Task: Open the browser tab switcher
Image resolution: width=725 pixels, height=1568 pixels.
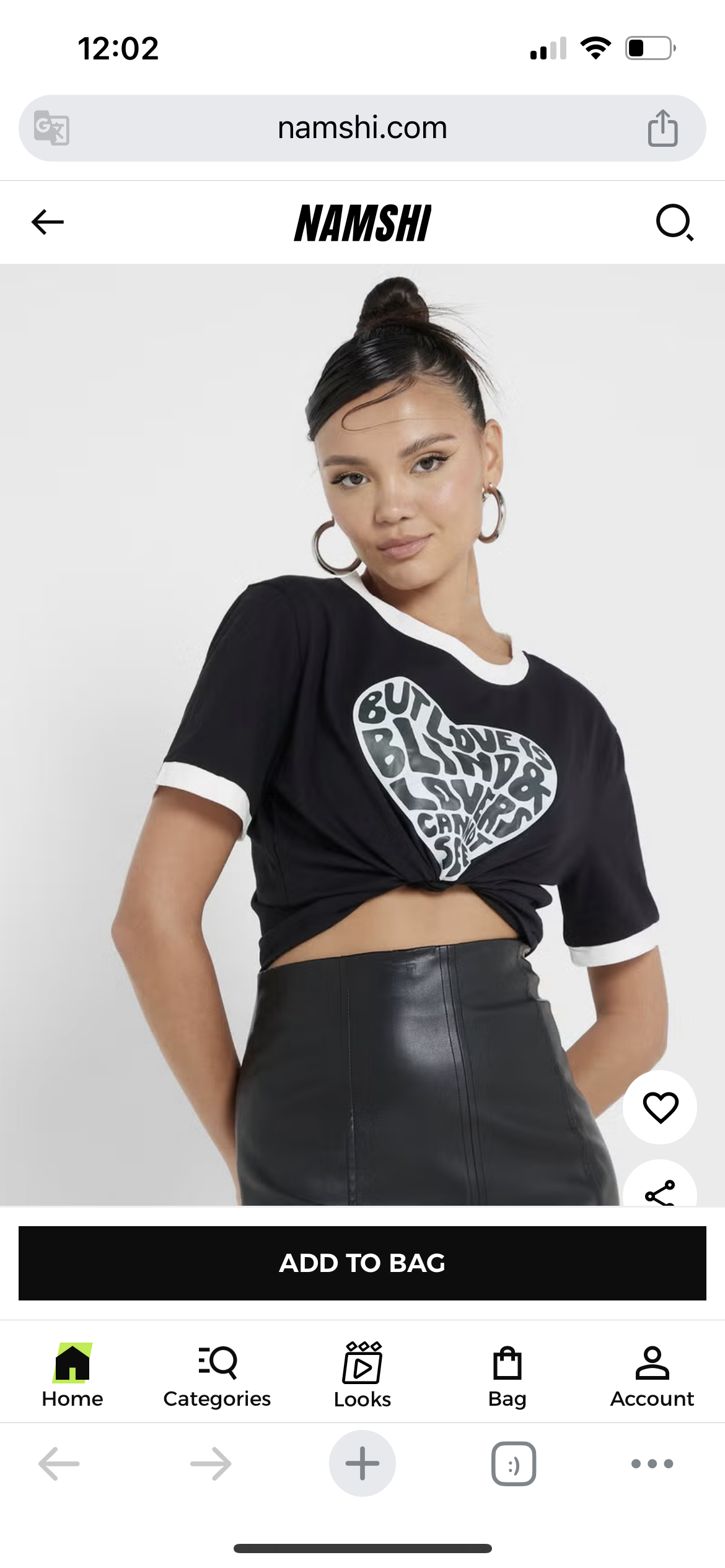Action: pos(514,1464)
